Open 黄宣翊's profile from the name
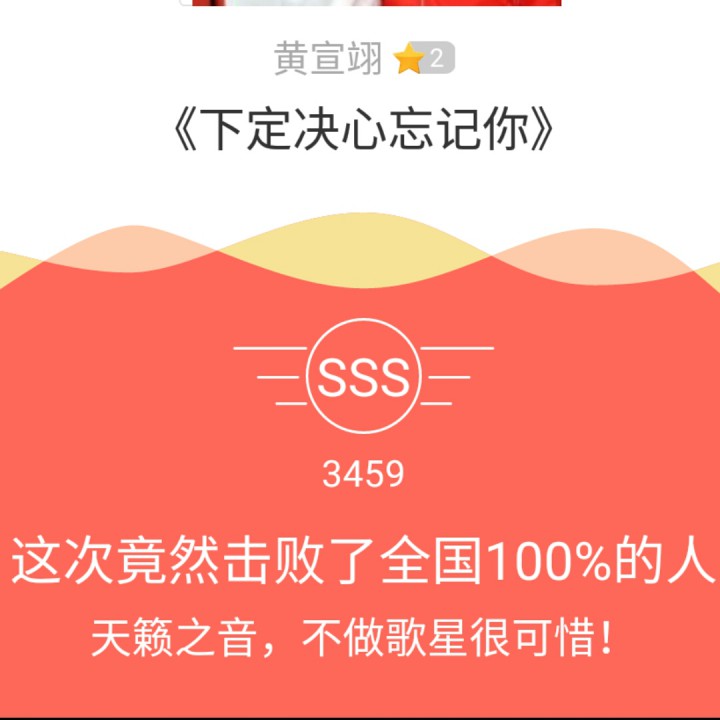 coord(329,59)
